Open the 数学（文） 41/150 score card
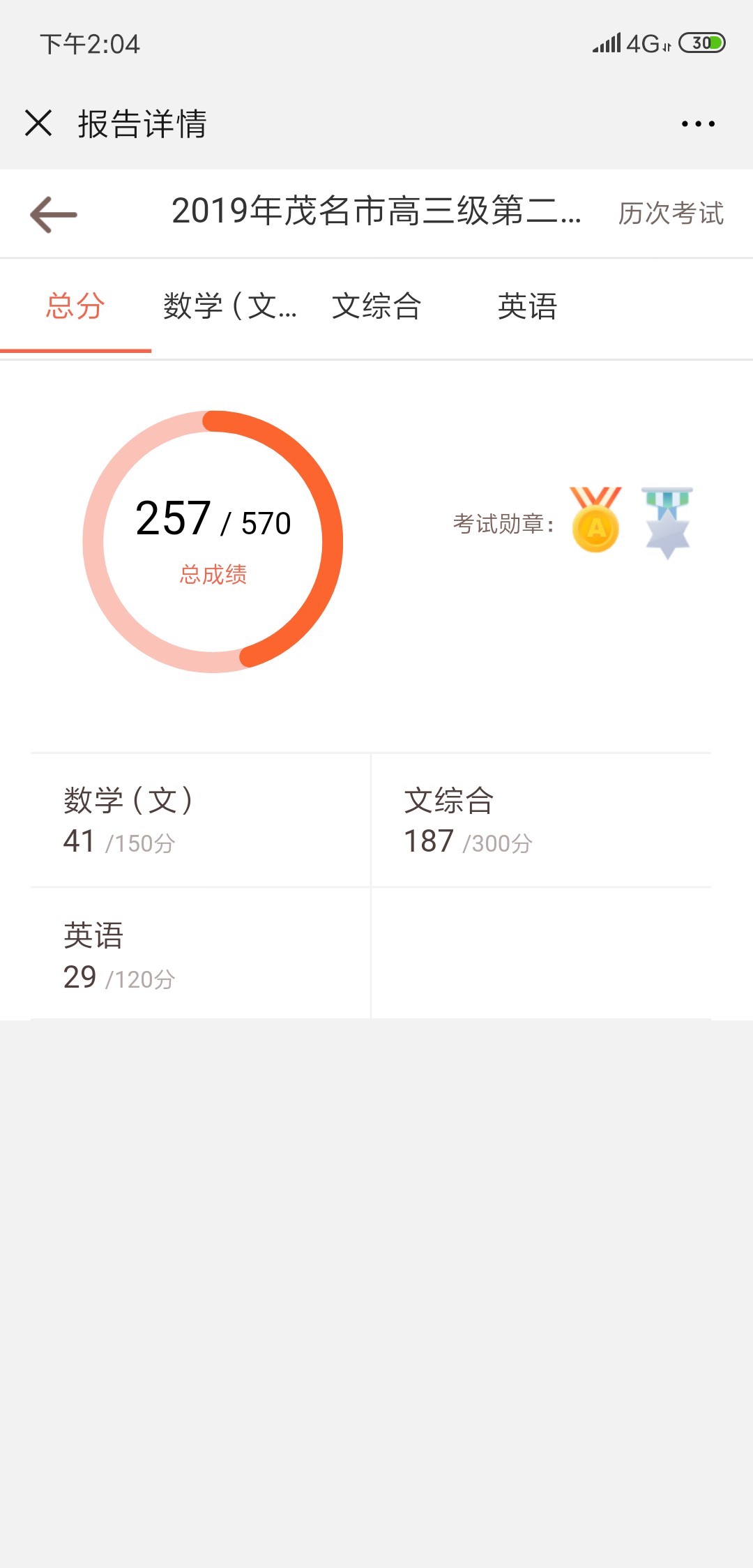The width and height of the screenshot is (753, 1568). coord(200,820)
